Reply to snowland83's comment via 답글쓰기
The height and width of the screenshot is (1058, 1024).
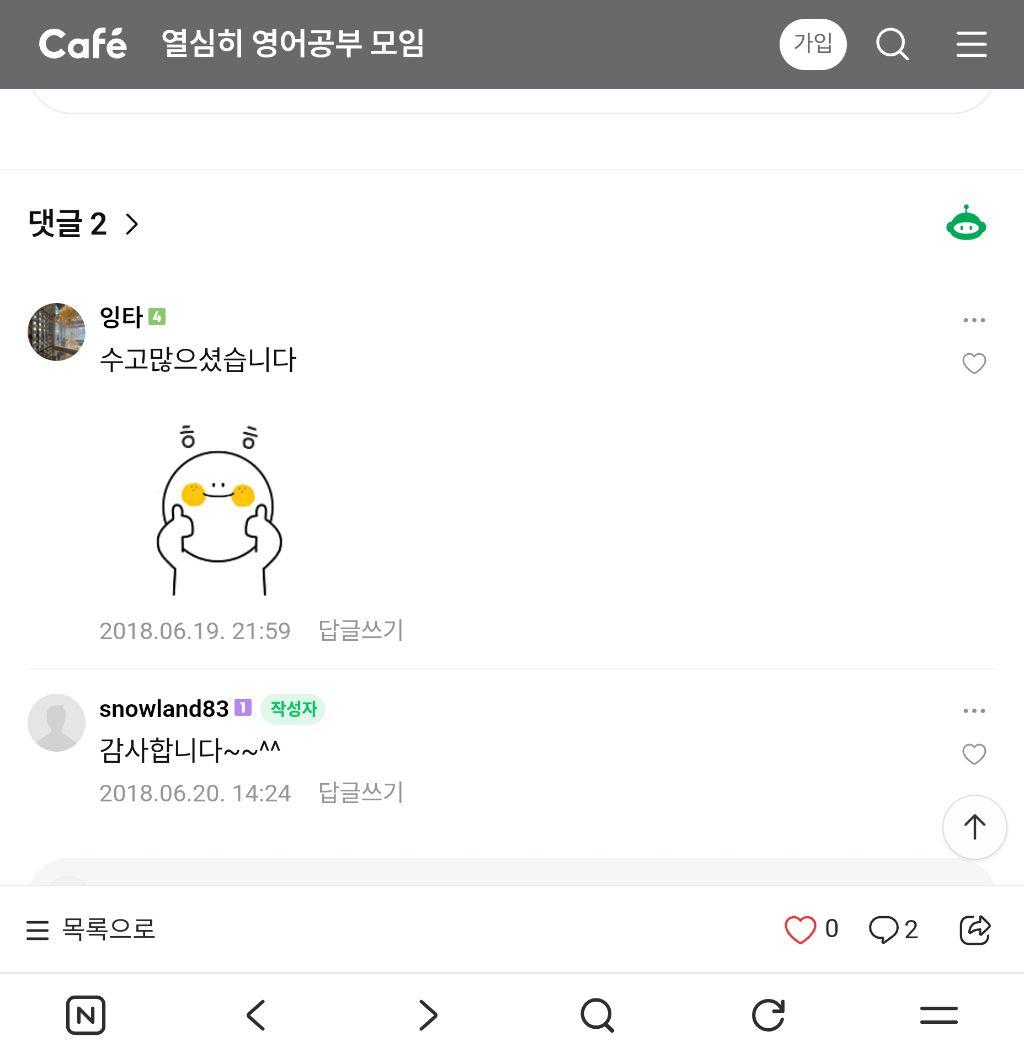[361, 793]
